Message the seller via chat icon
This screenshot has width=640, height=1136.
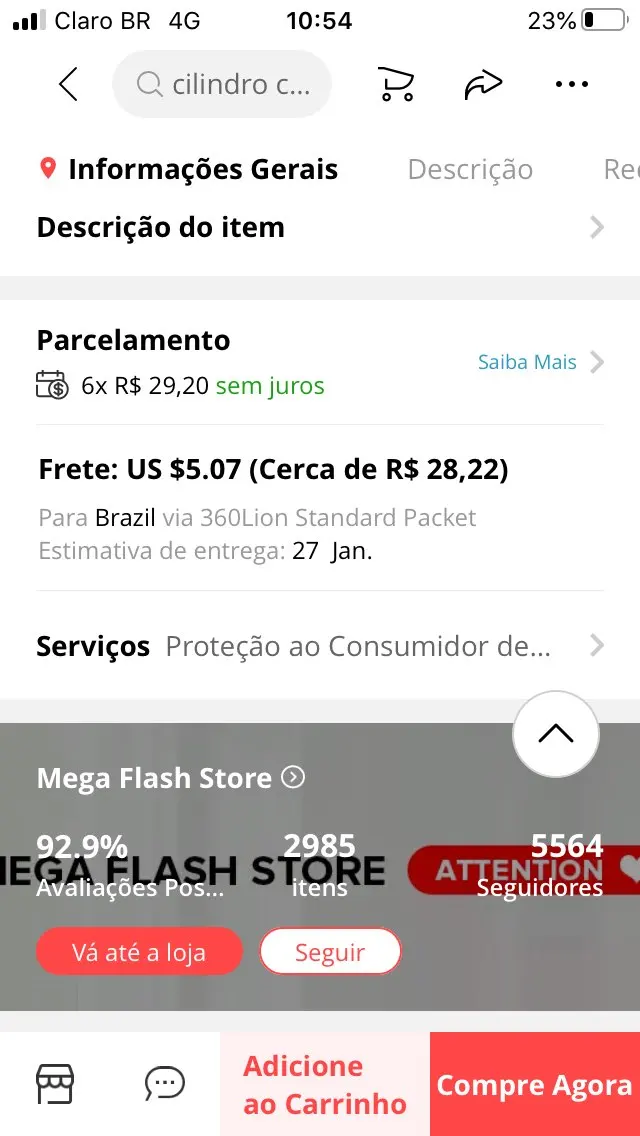pos(165,1083)
